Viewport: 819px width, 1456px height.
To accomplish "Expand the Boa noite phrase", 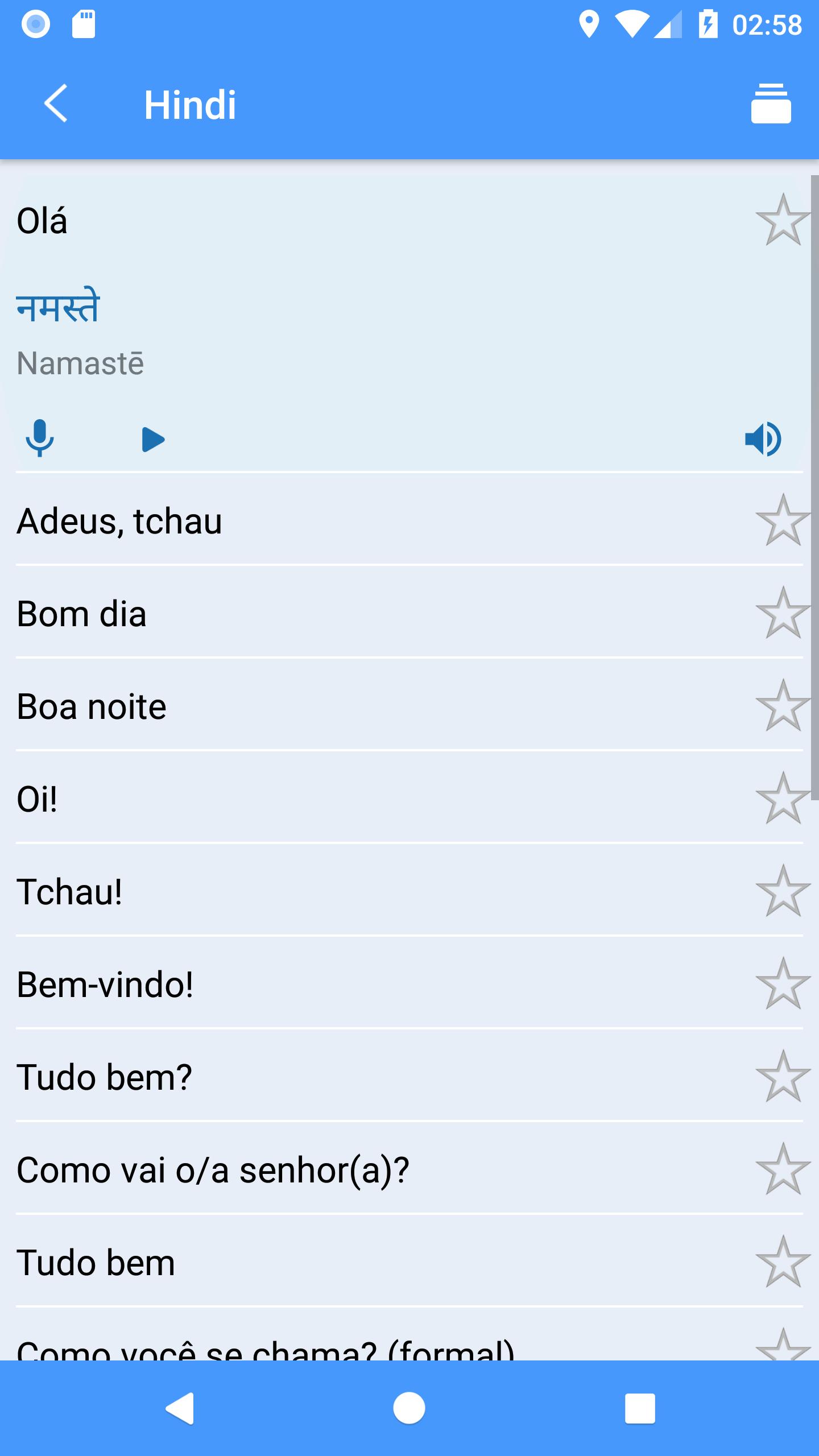I will (x=409, y=705).
